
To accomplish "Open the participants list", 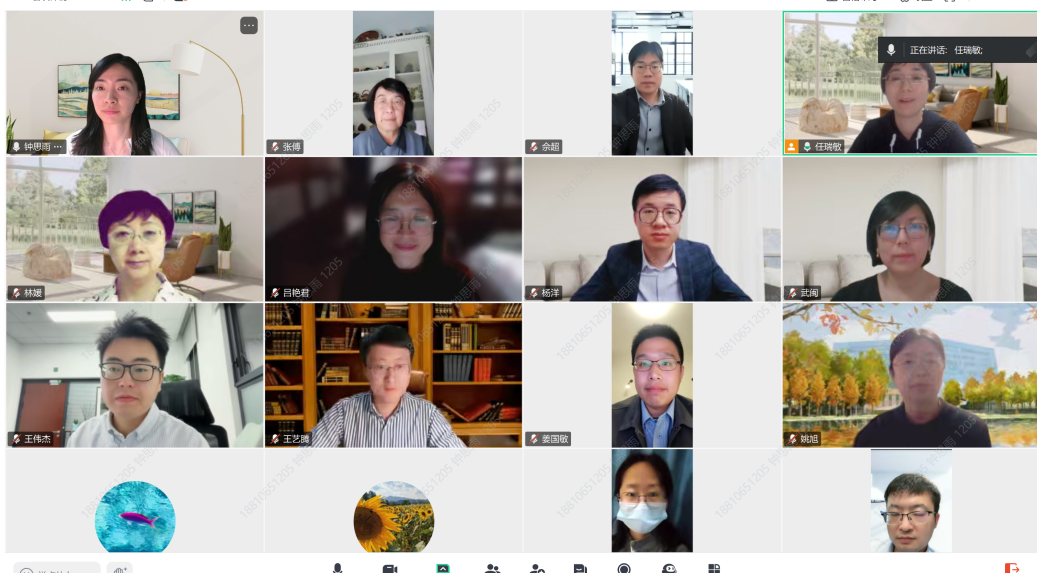I will [x=492, y=568].
